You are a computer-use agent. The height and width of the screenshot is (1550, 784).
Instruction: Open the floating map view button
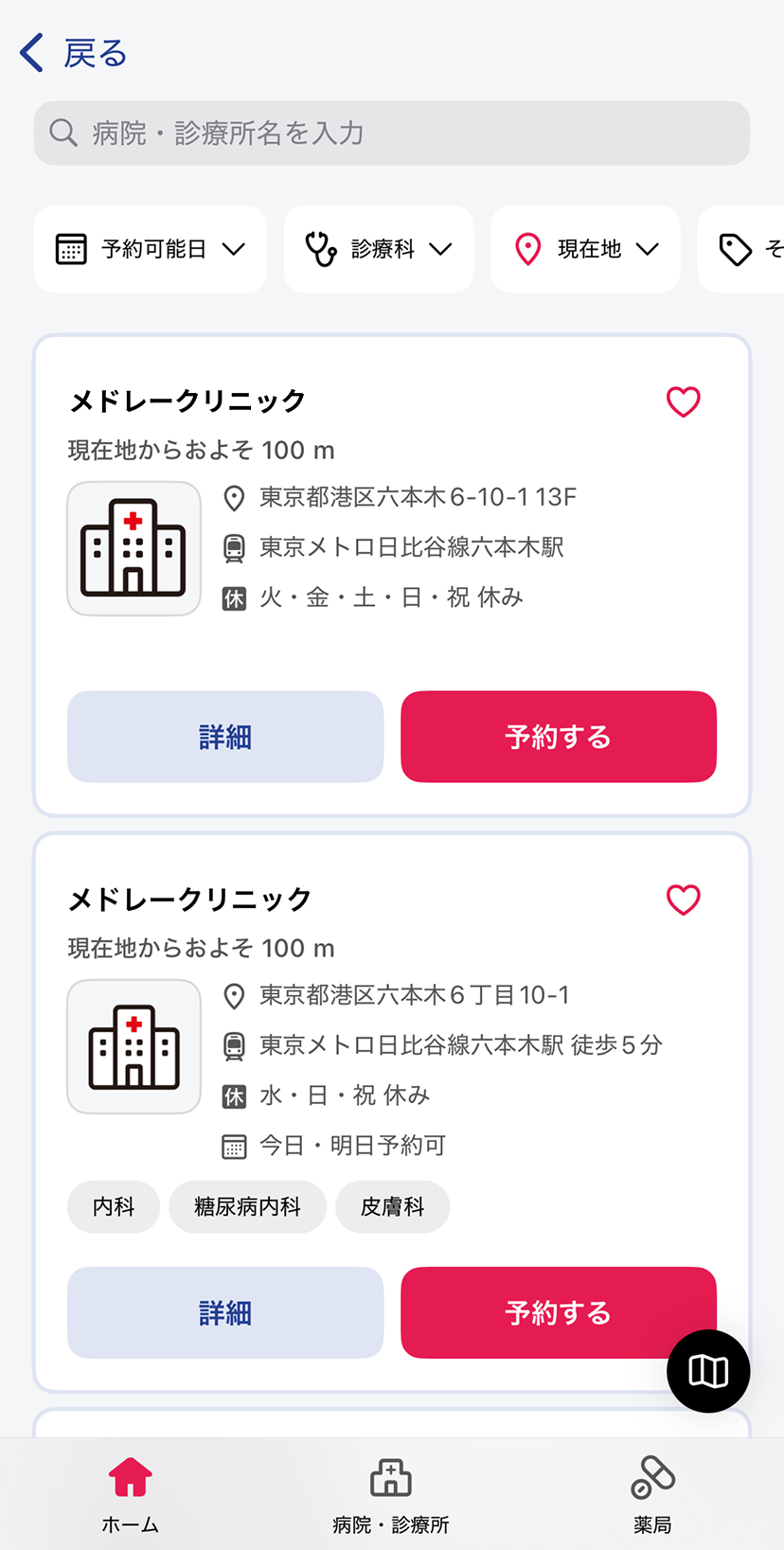(708, 1371)
